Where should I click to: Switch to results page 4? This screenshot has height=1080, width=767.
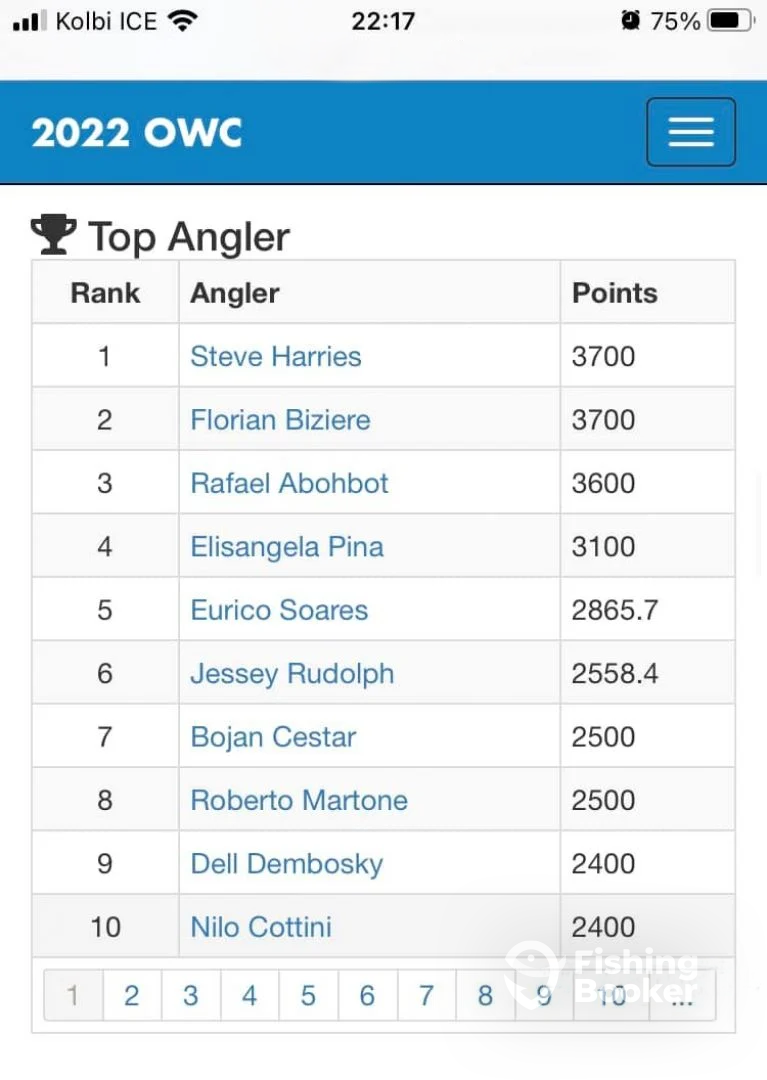point(249,995)
